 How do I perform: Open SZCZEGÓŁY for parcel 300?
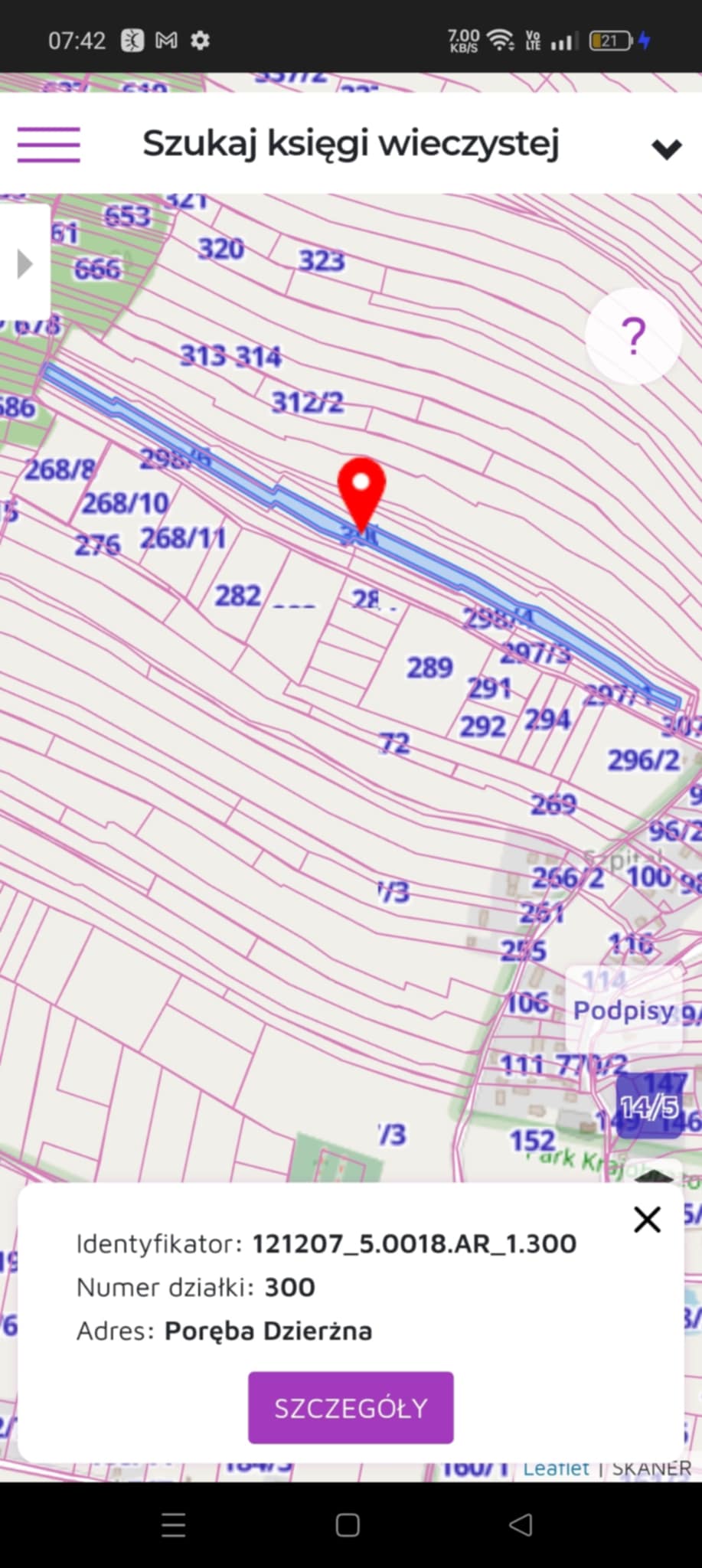click(351, 1407)
